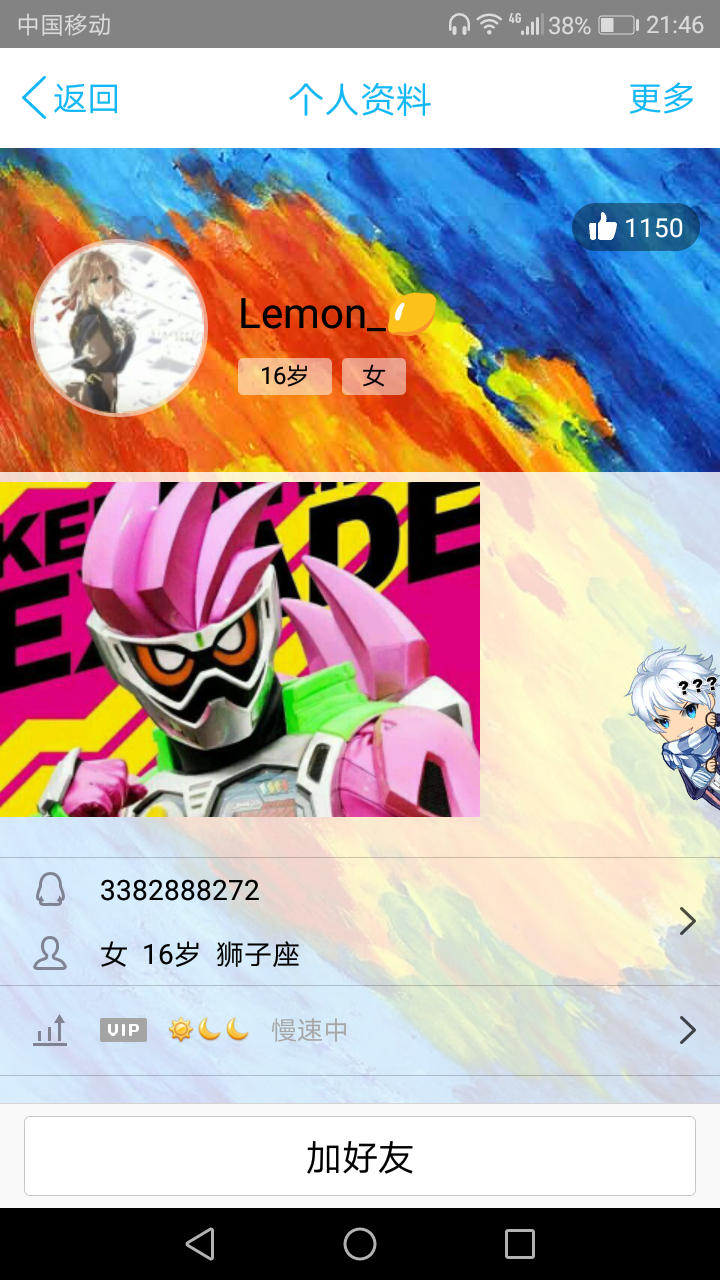Open the activity level chart icon
This screenshot has height=1280, width=720.
point(50,1030)
